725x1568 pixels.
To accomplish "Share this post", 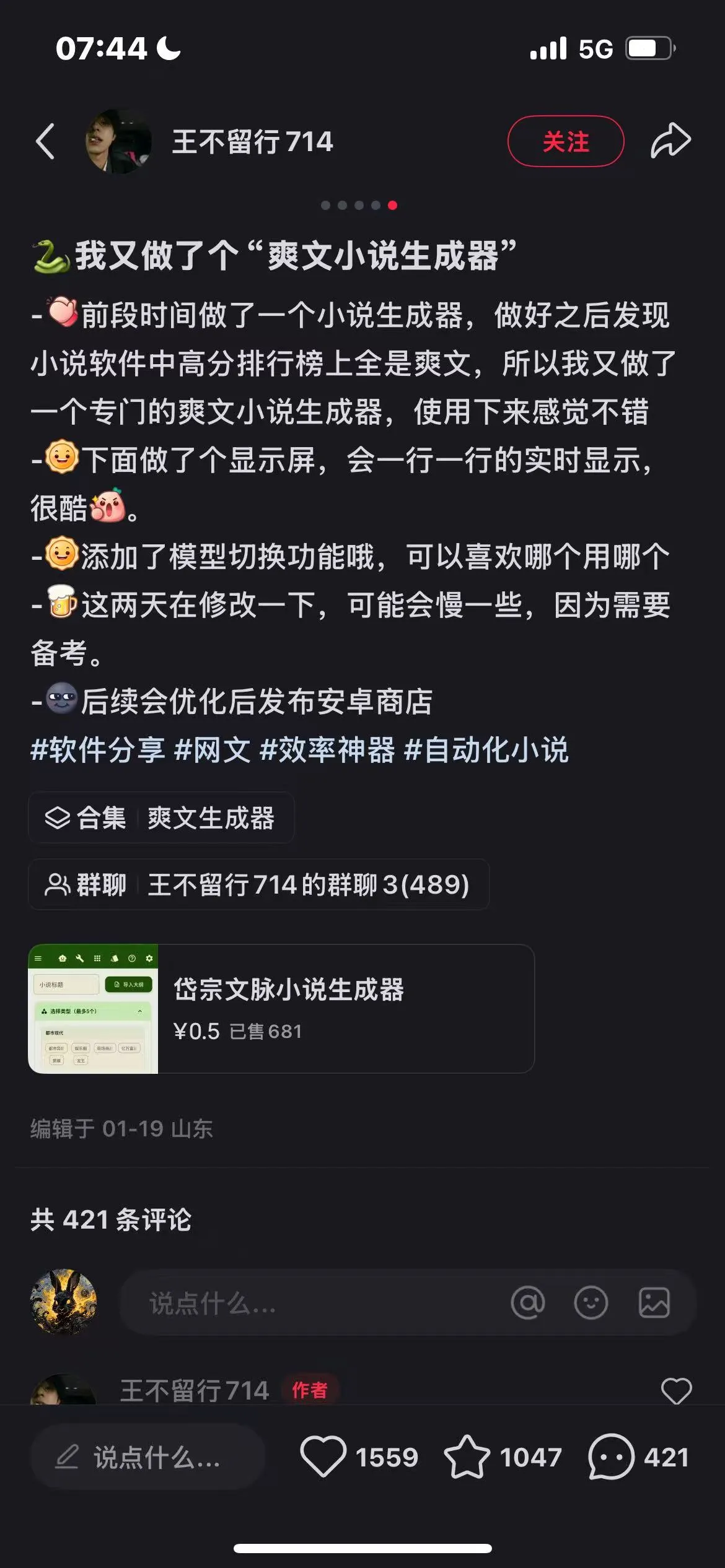I will pos(670,141).
